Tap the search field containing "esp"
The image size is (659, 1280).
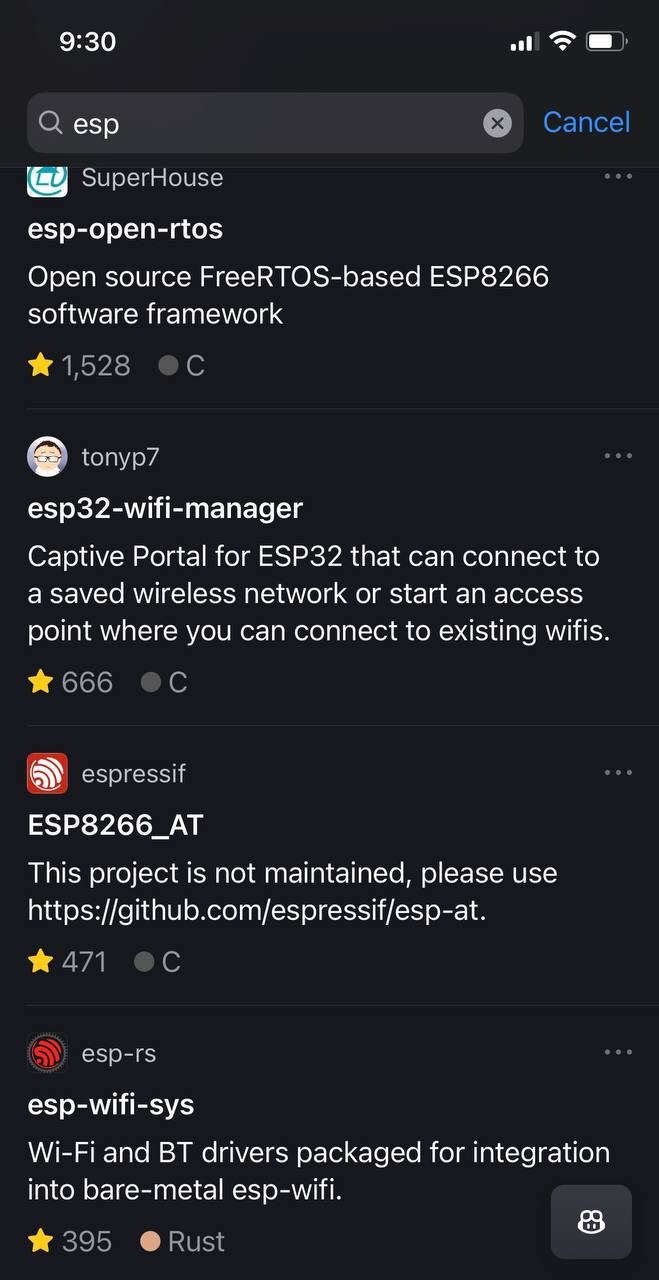coord(260,123)
